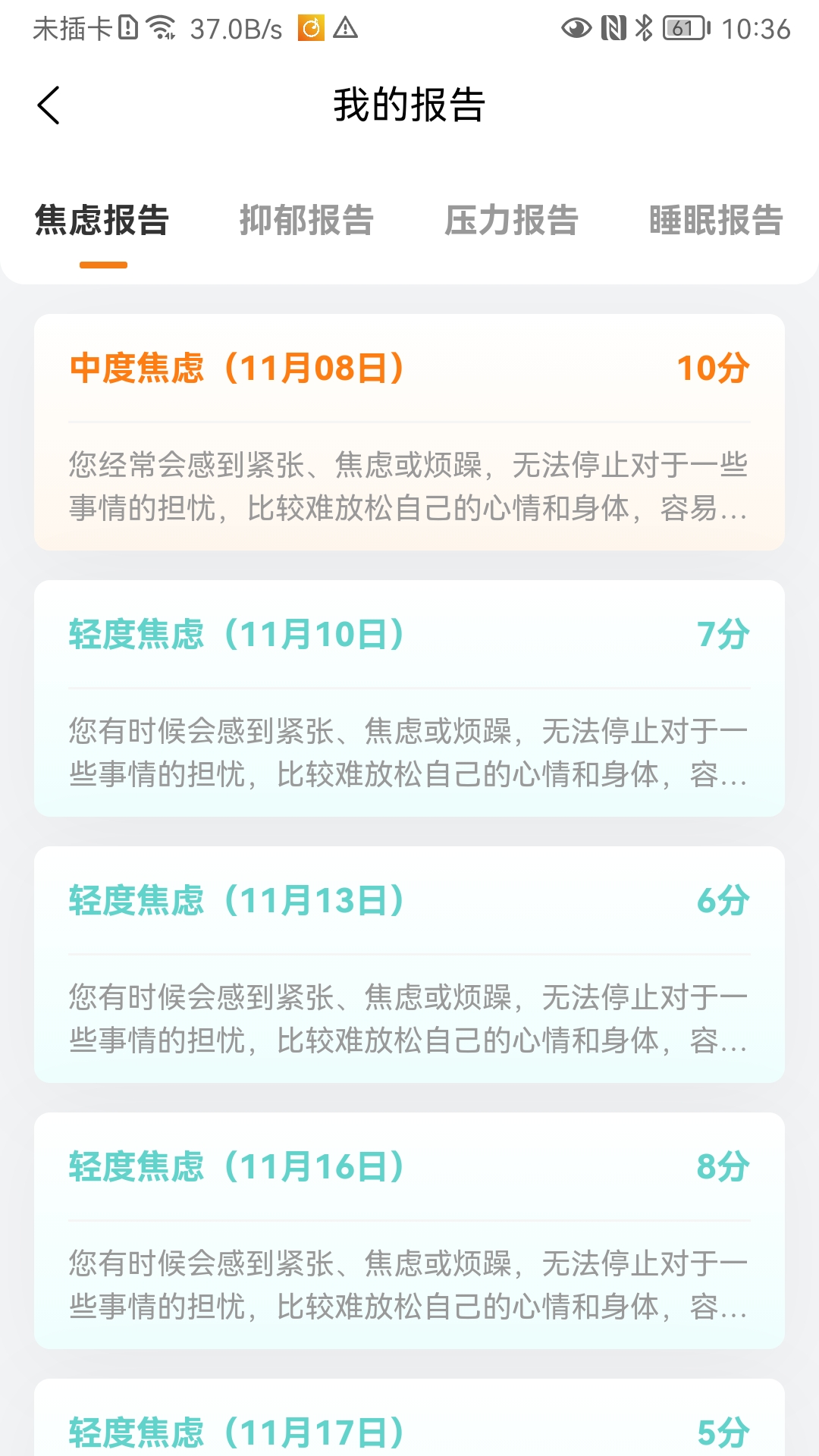Select the 睡眠报告 tab
Screen dimensions: 819x1456
click(x=717, y=221)
